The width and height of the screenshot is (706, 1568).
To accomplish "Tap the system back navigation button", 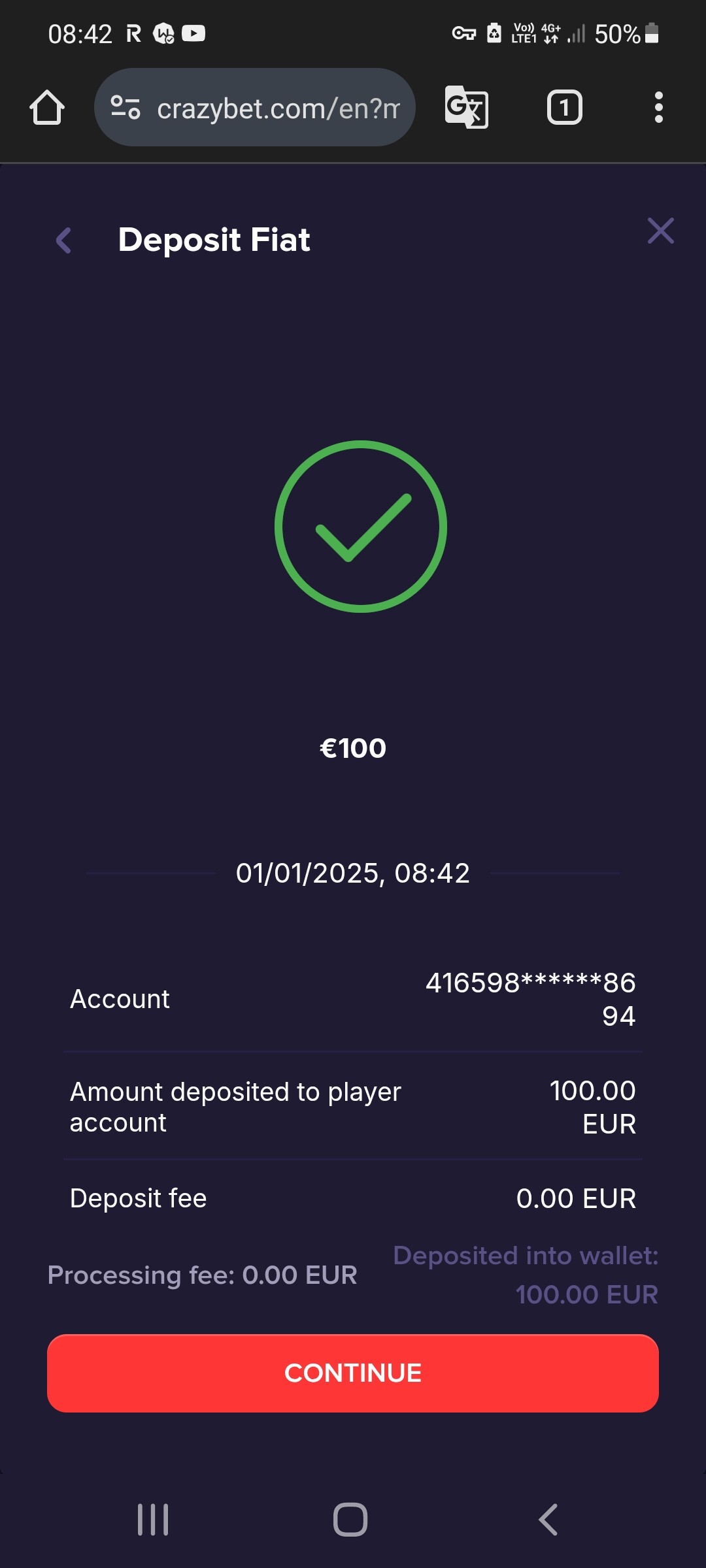I will [x=548, y=1520].
